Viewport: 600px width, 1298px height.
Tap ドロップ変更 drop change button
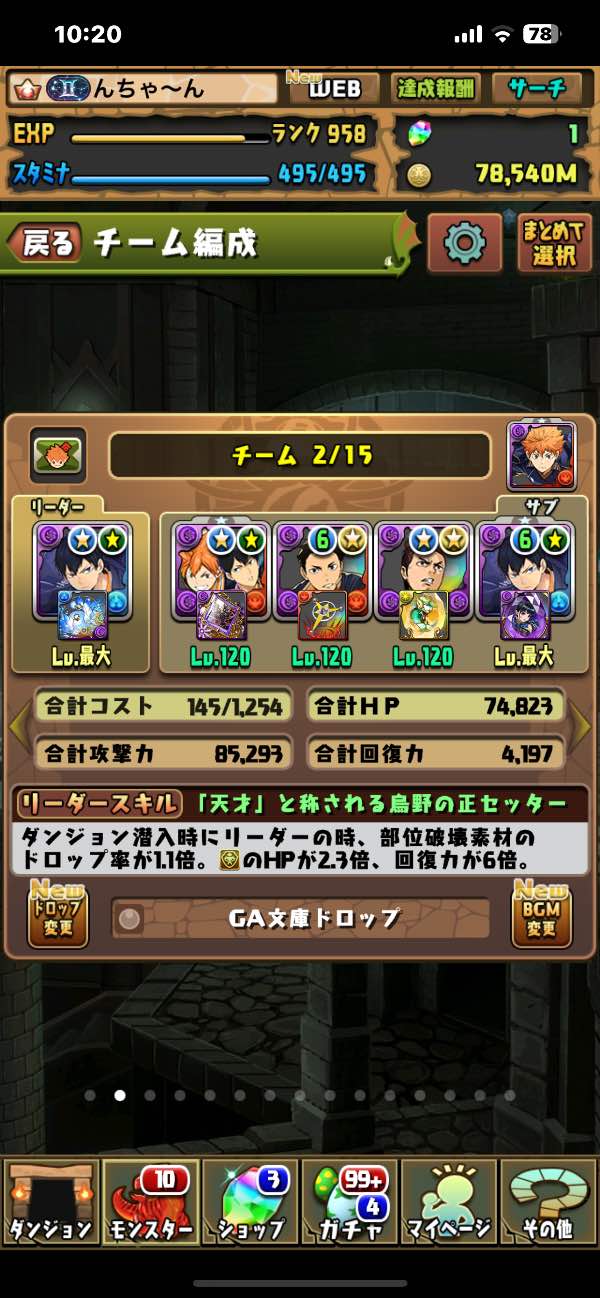coord(57,915)
